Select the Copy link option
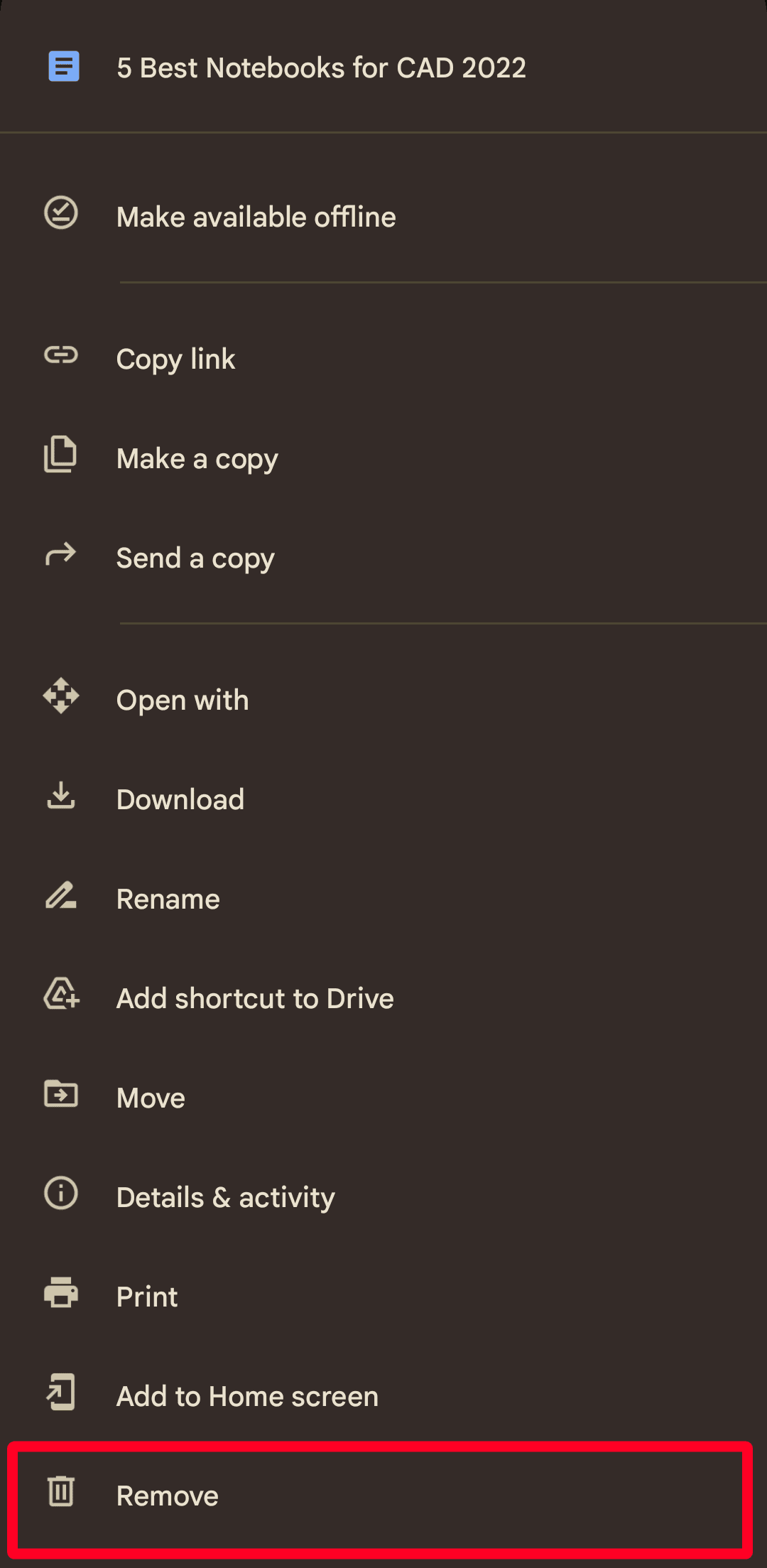Image resolution: width=767 pixels, height=1568 pixels. pos(176,359)
